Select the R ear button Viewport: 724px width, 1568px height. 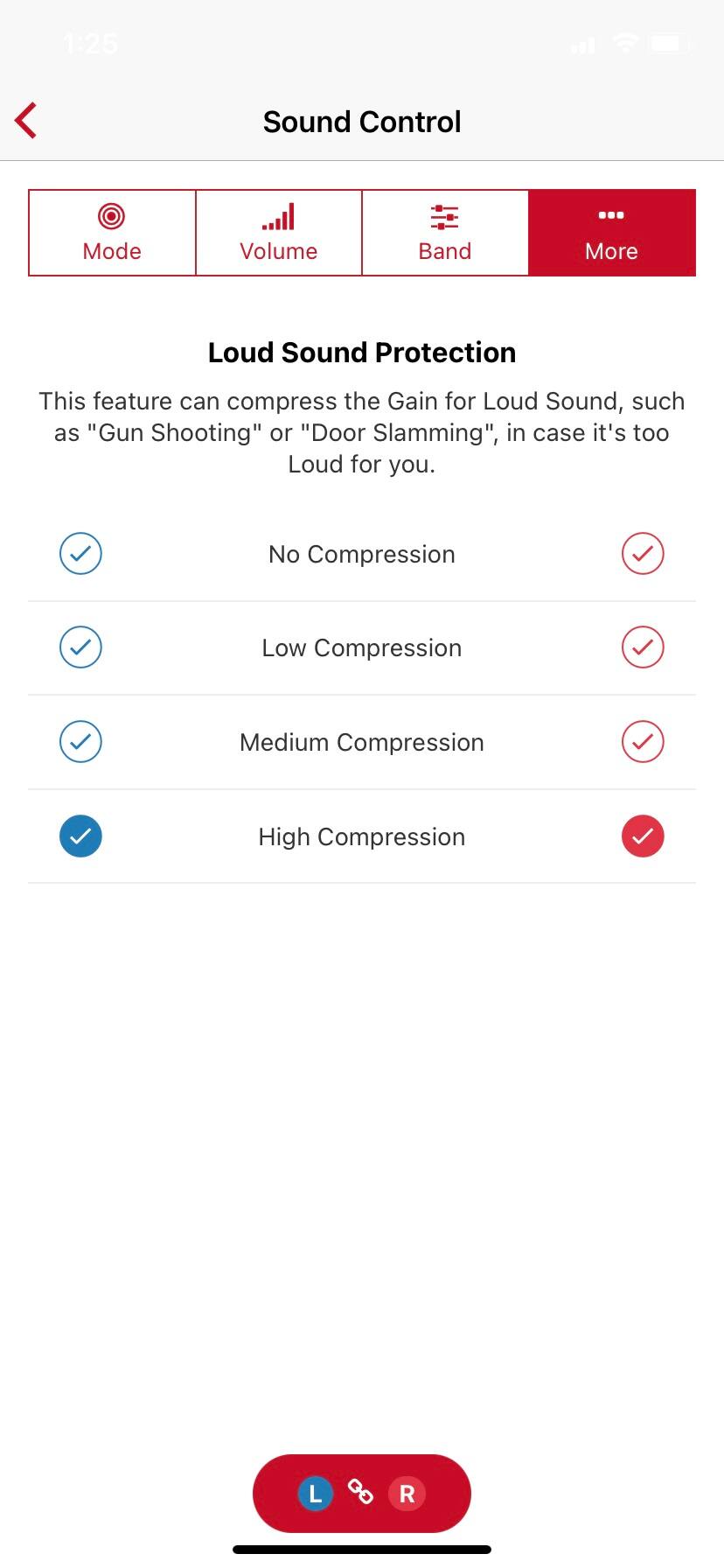click(407, 1494)
